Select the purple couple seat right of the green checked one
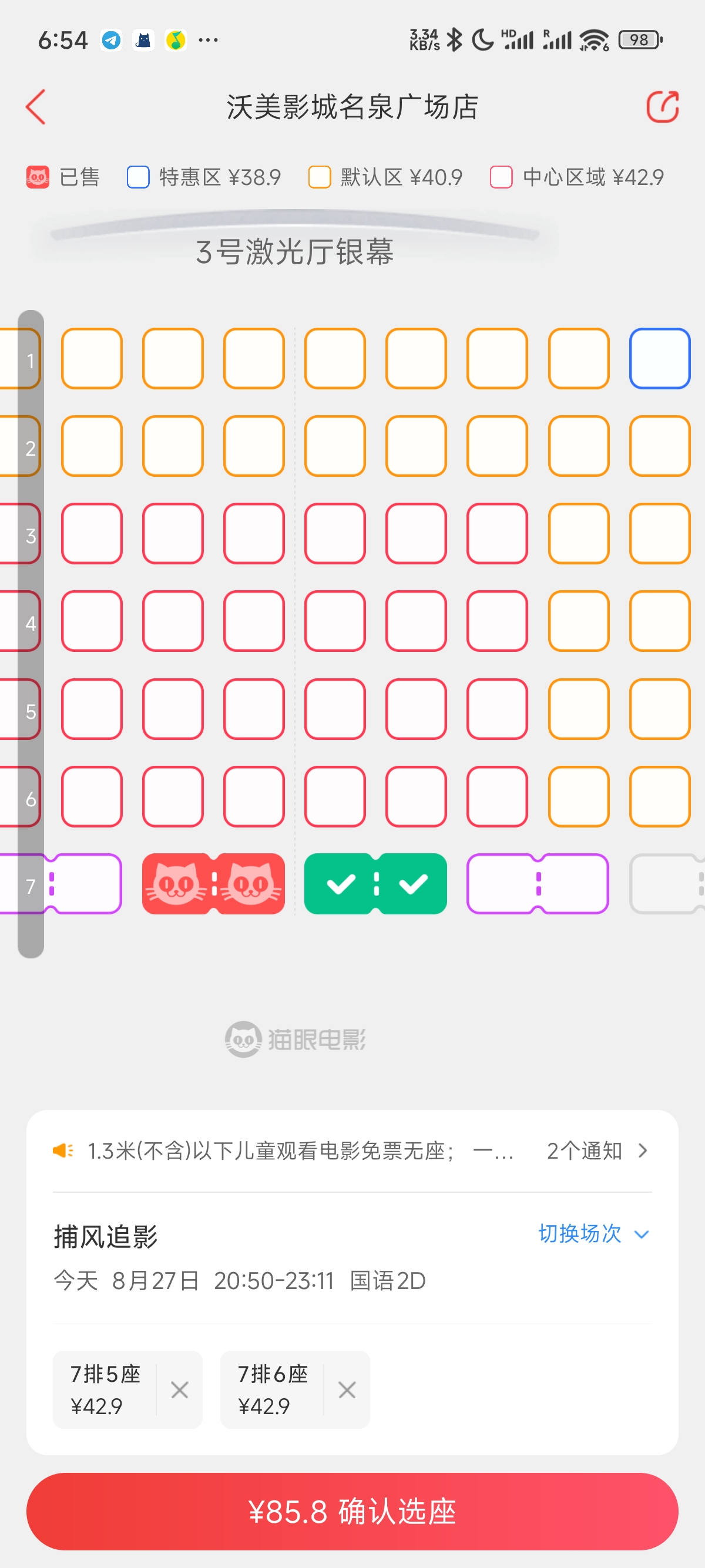 pyautogui.click(x=538, y=884)
